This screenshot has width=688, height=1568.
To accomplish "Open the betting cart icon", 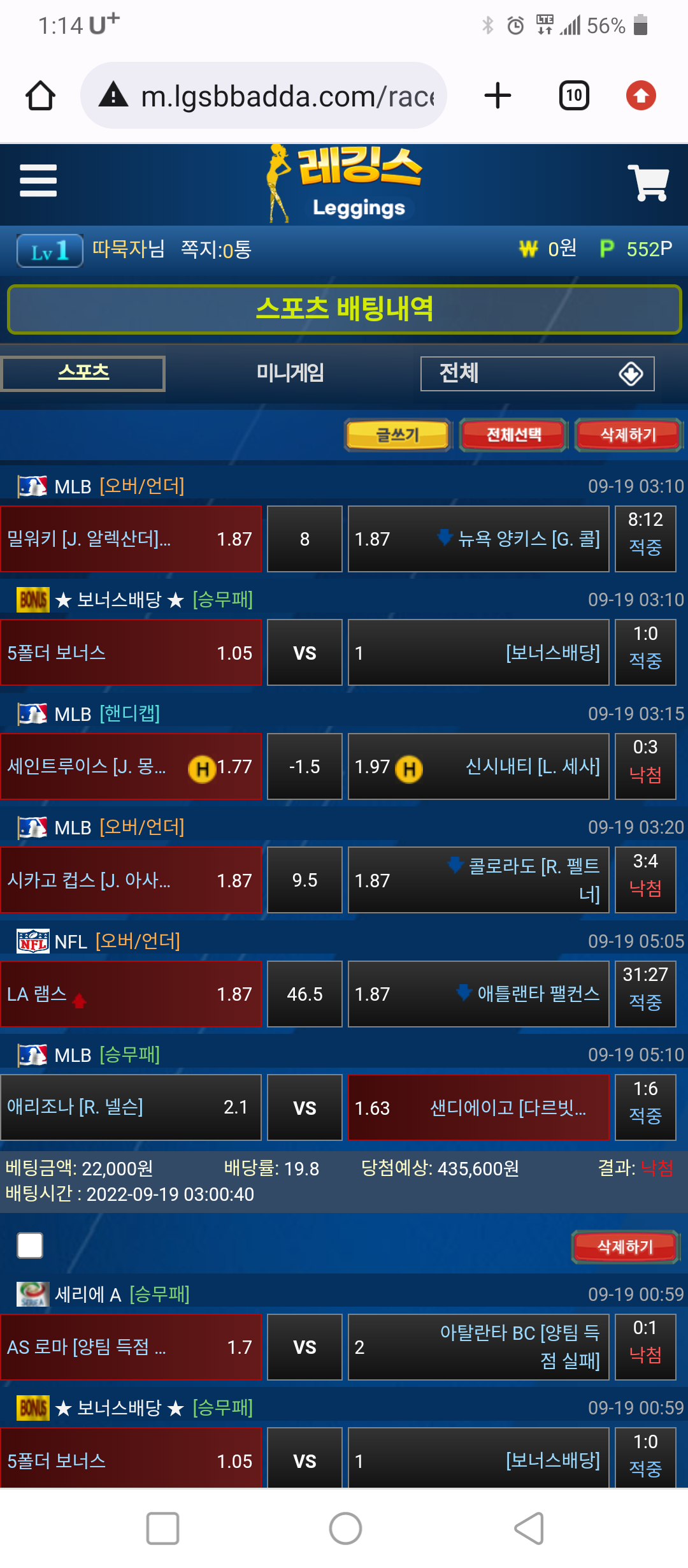I will [x=648, y=182].
